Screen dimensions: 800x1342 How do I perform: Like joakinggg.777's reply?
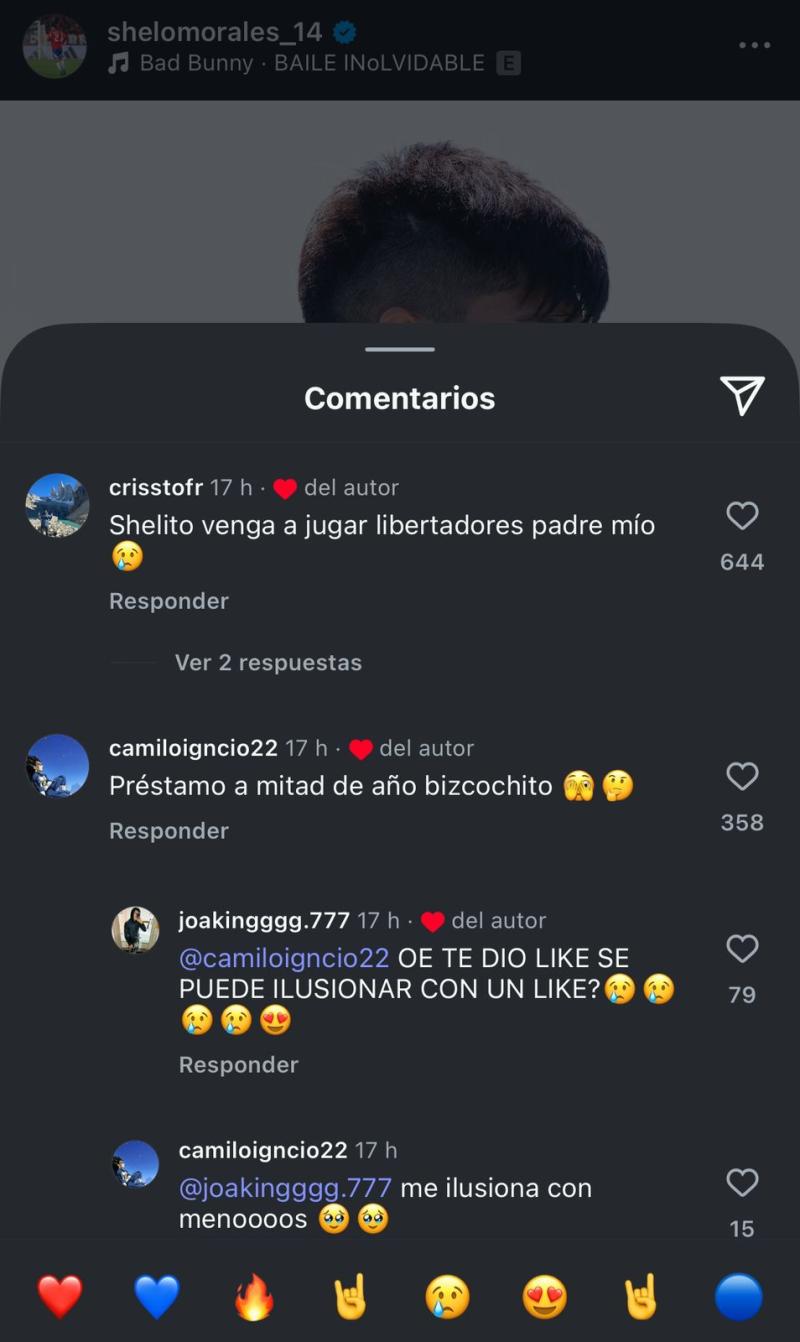[x=741, y=948]
